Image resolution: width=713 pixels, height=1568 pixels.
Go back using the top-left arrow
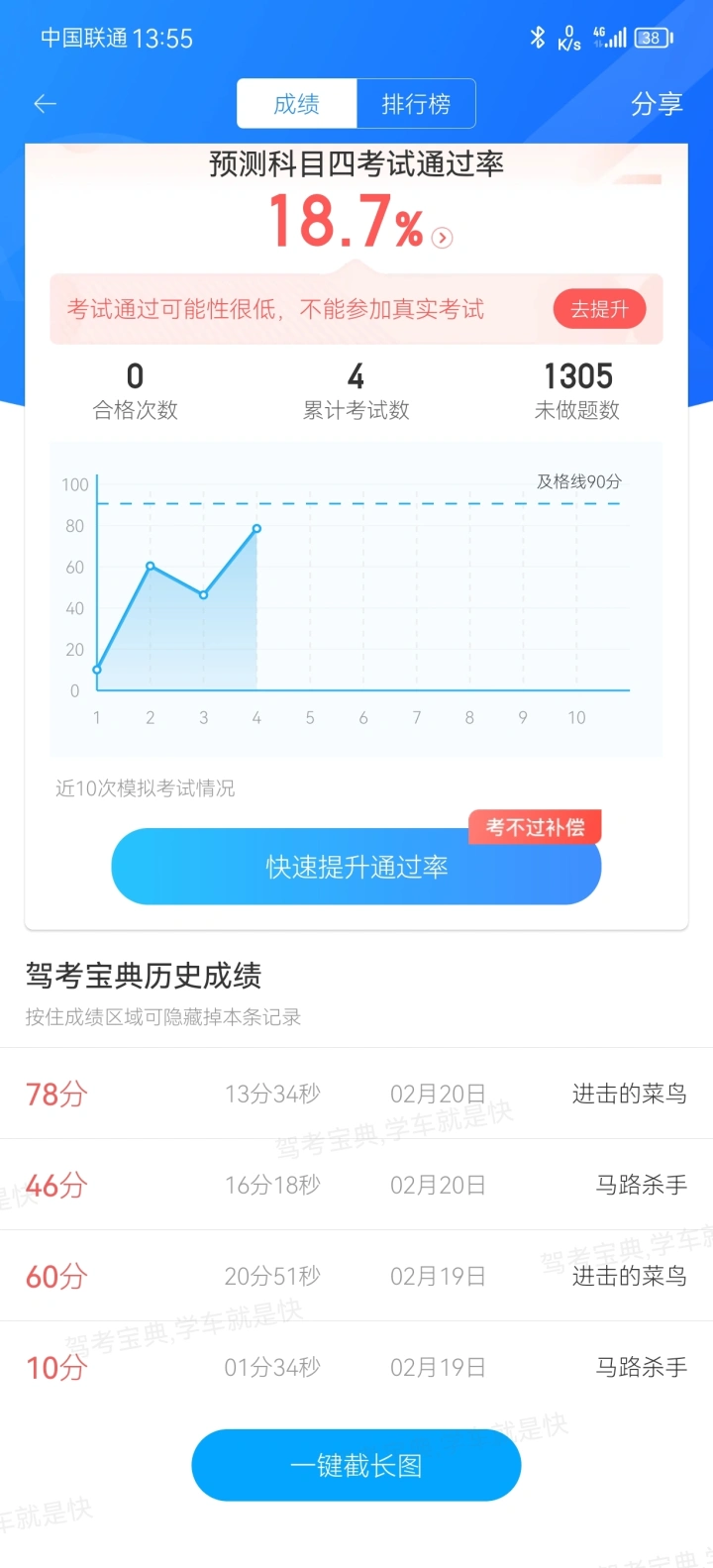(46, 104)
